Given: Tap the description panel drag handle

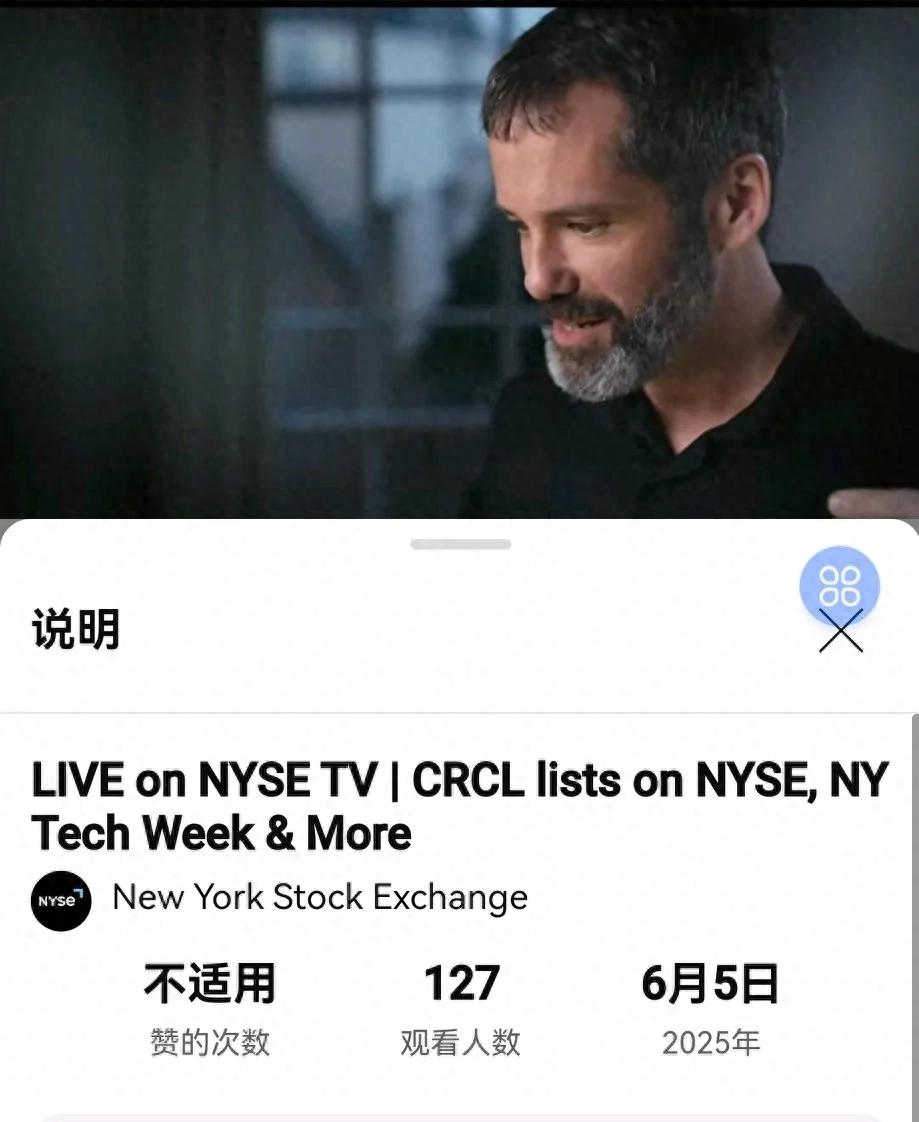Looking at the screenshot, I should 460,545.
